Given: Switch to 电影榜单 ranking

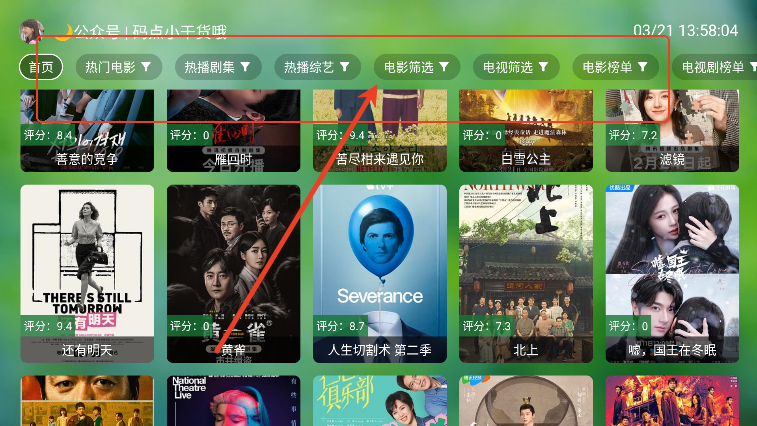Looking at the screenshot, I should (616, 67).
